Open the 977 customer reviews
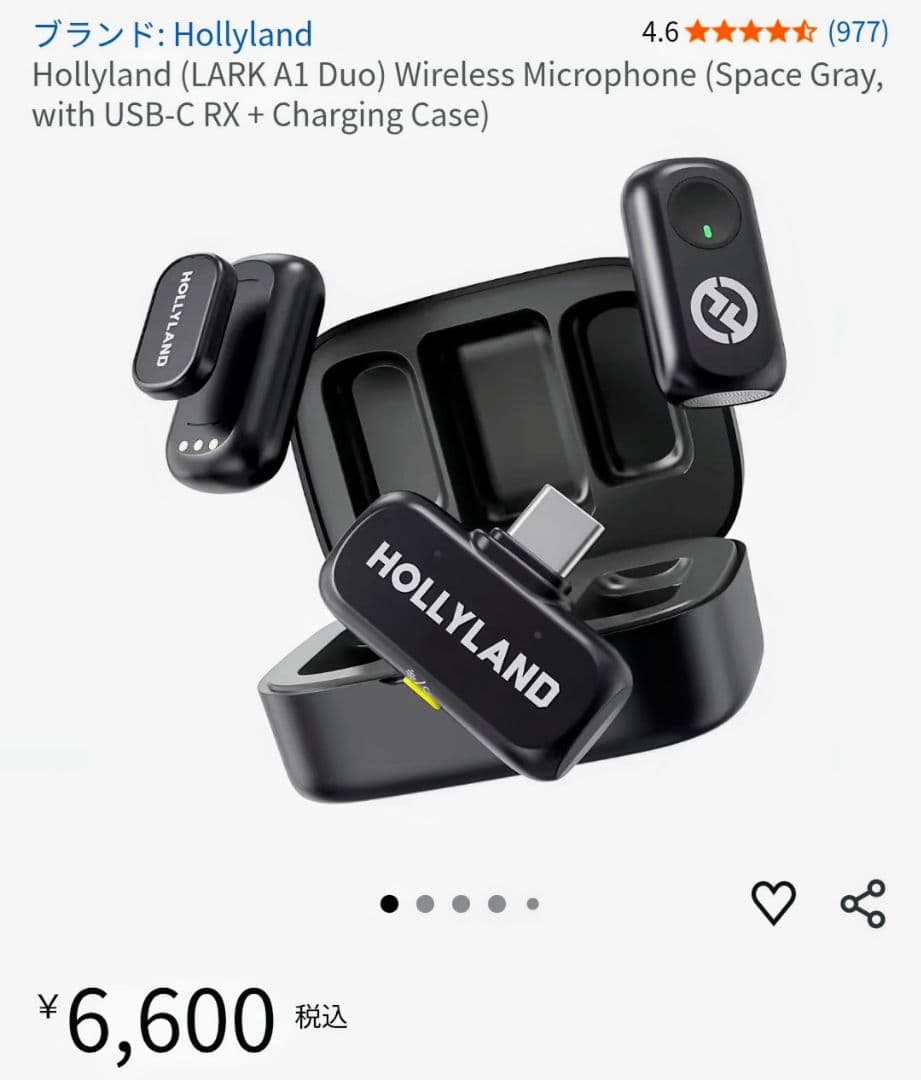This screenshot has height=1080, width=921. pyautogui.click(x=858, y=32)
